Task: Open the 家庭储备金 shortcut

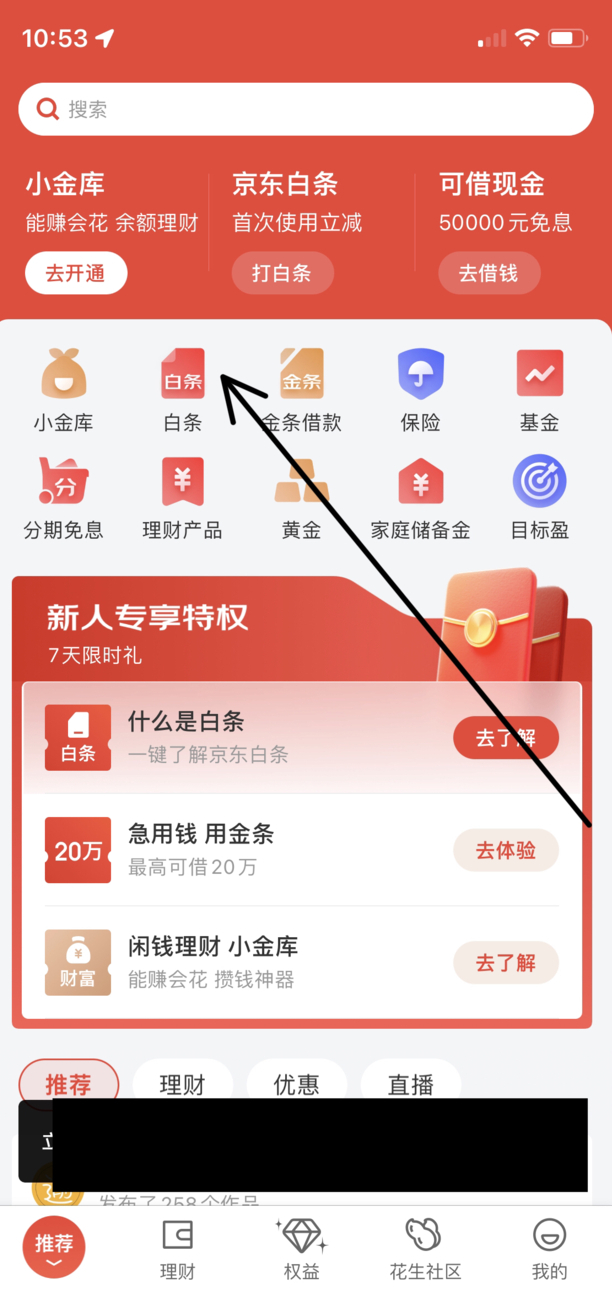Action: tap(420, 497)
